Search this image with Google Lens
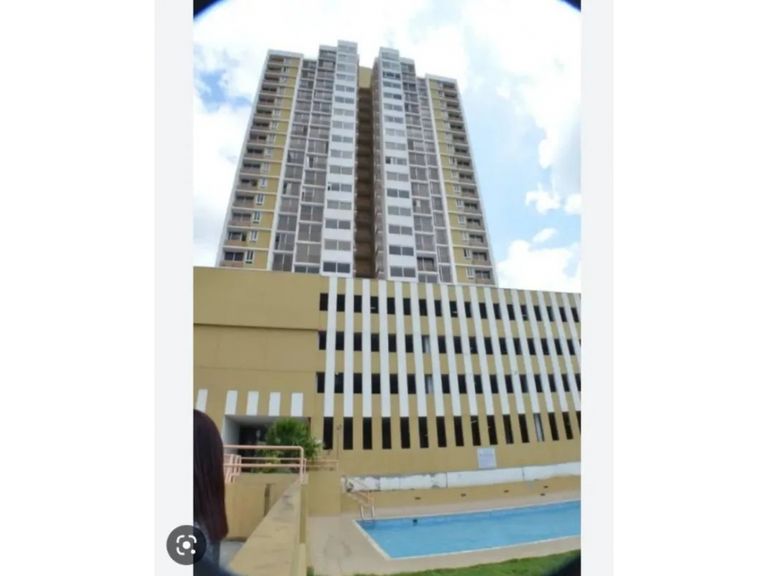The image size is (768, 576). pyautogui.click(x=186, y=545)
